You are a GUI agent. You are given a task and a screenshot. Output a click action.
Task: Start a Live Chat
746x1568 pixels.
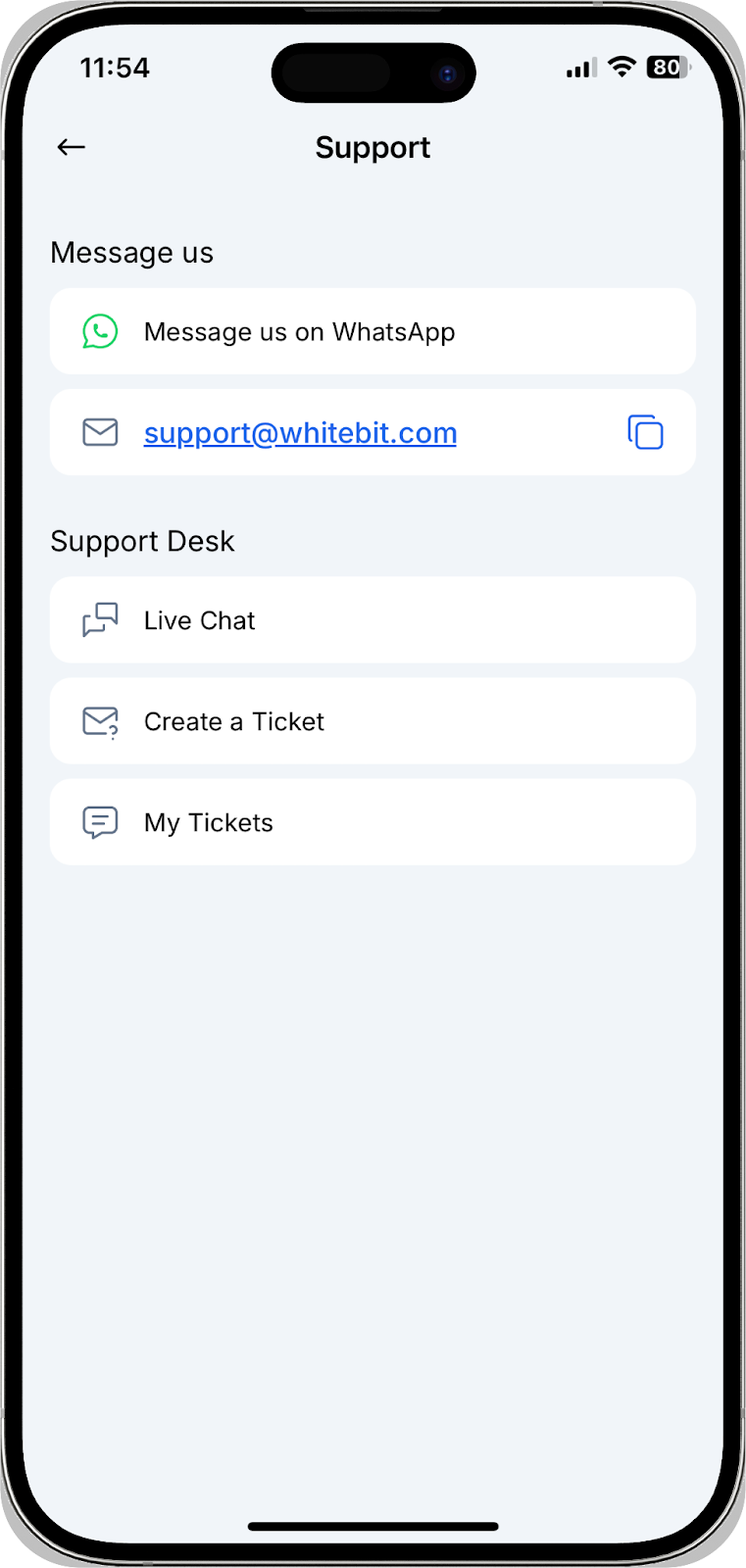click(373, 620)
